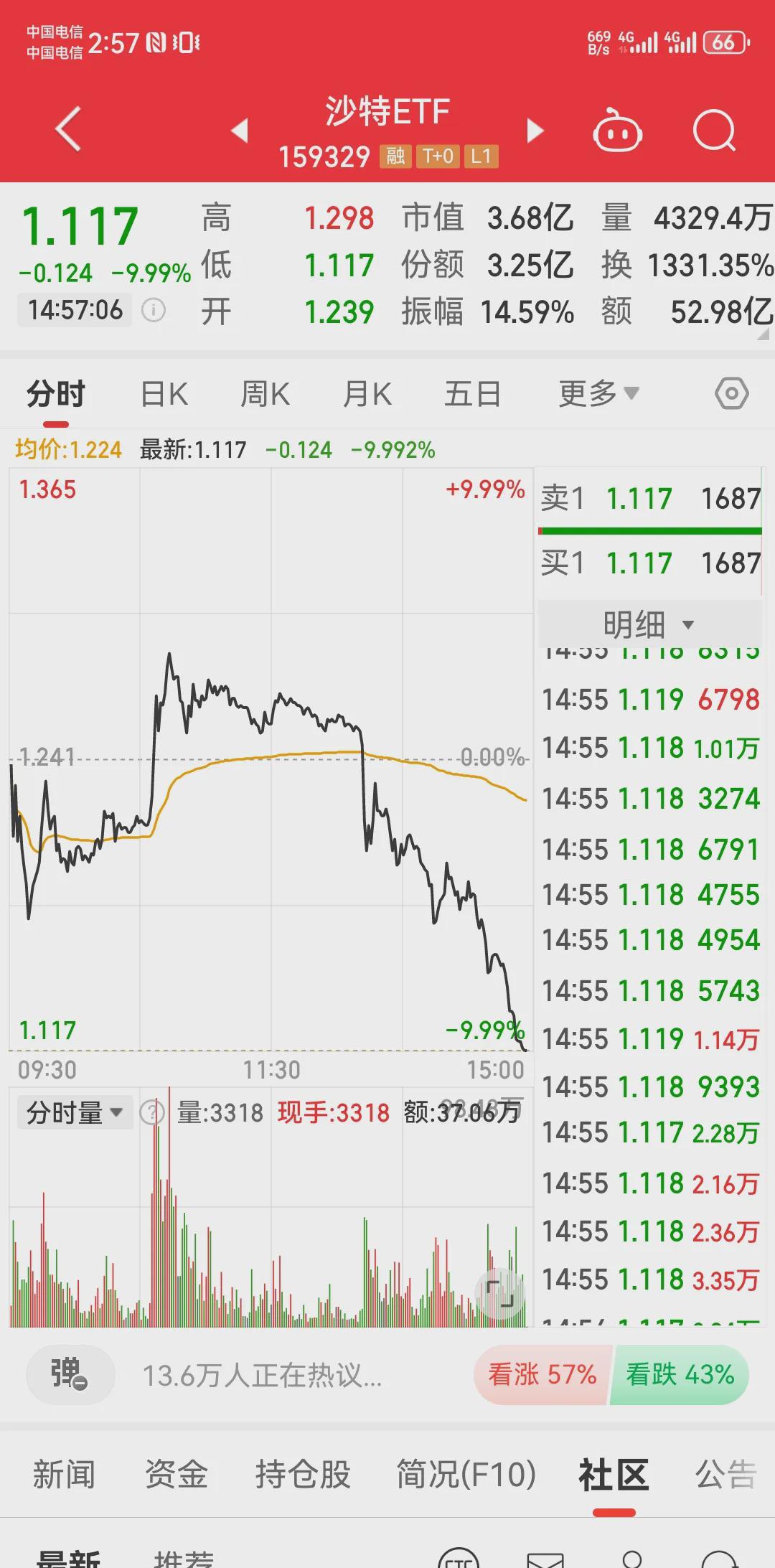Image resolution: width=775 pixels, height=1568 pixels.
Task: Tap the info icon beside the timestamp
Action: 154,310
